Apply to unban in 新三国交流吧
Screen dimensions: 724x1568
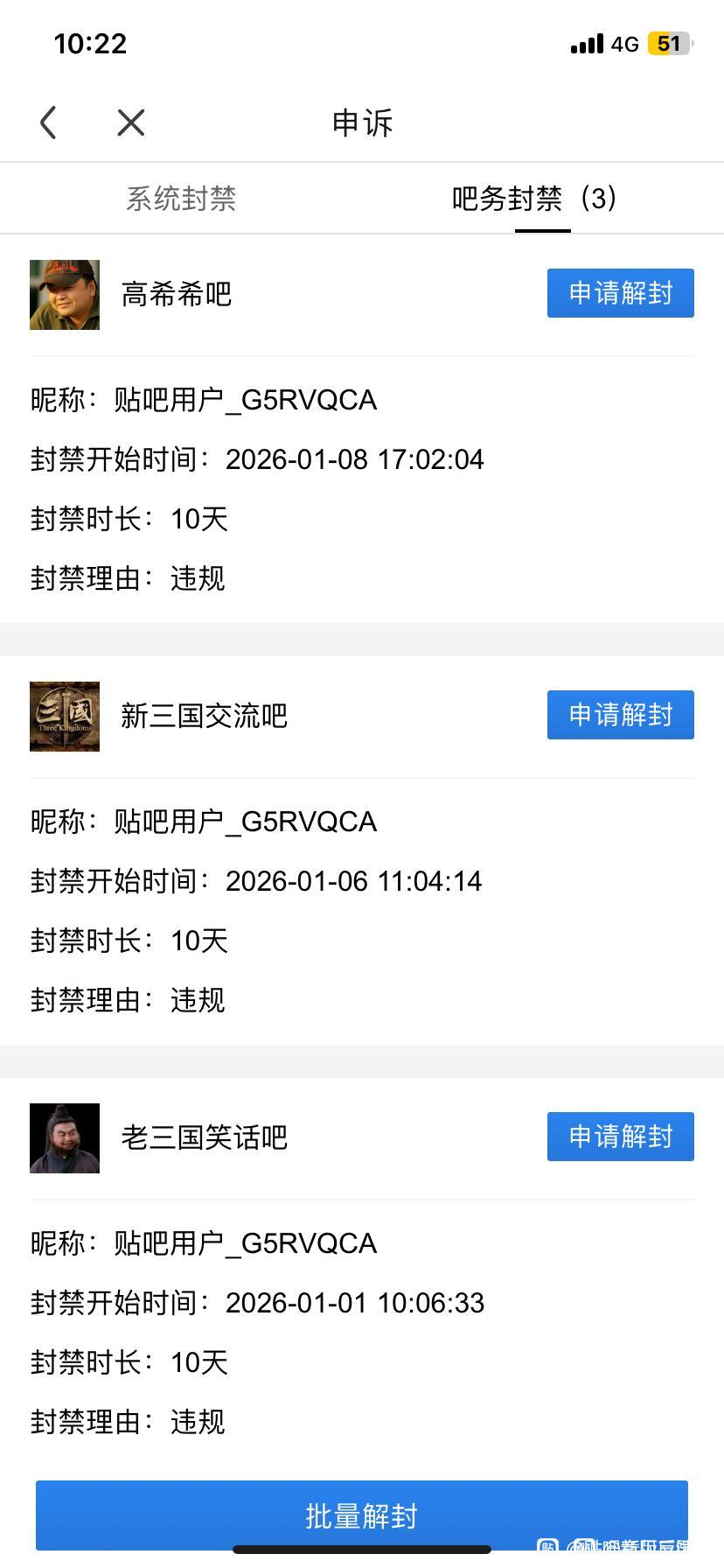pos(620,715)
